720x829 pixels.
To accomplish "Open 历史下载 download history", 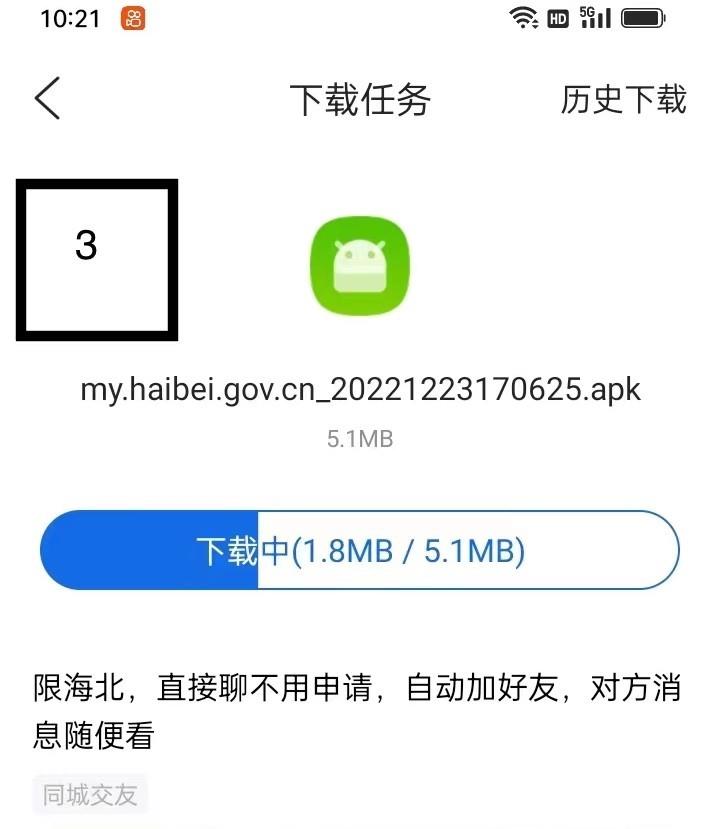I will (x=623, y=99).
